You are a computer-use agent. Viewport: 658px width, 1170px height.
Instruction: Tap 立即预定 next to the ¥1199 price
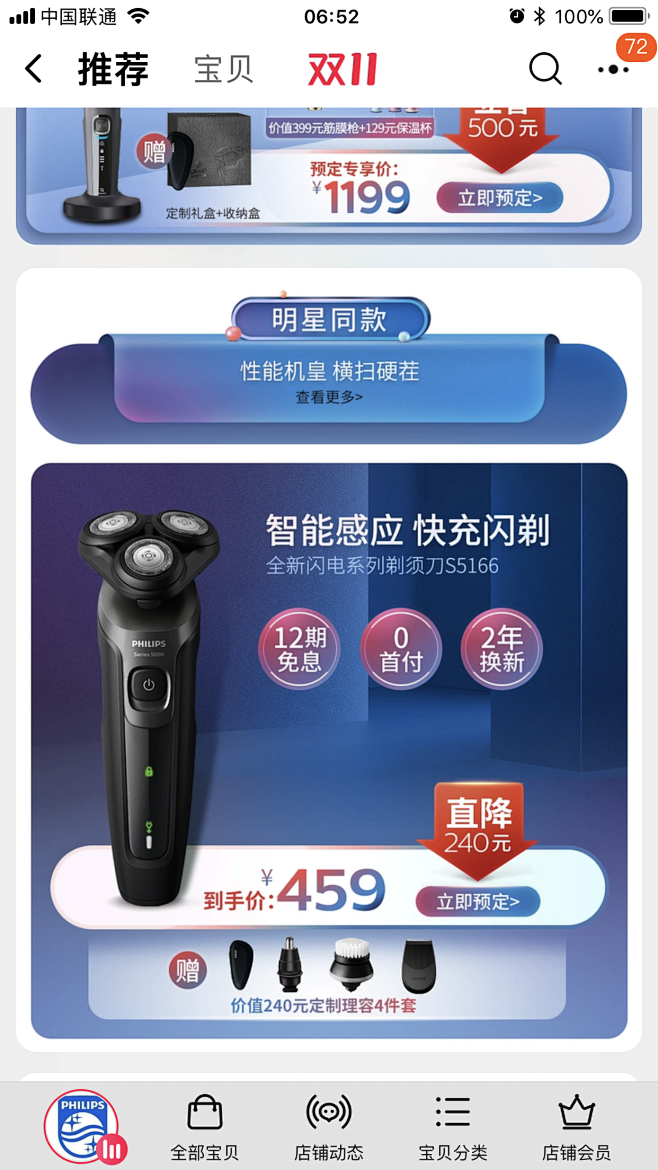click(x=499, y=198)
